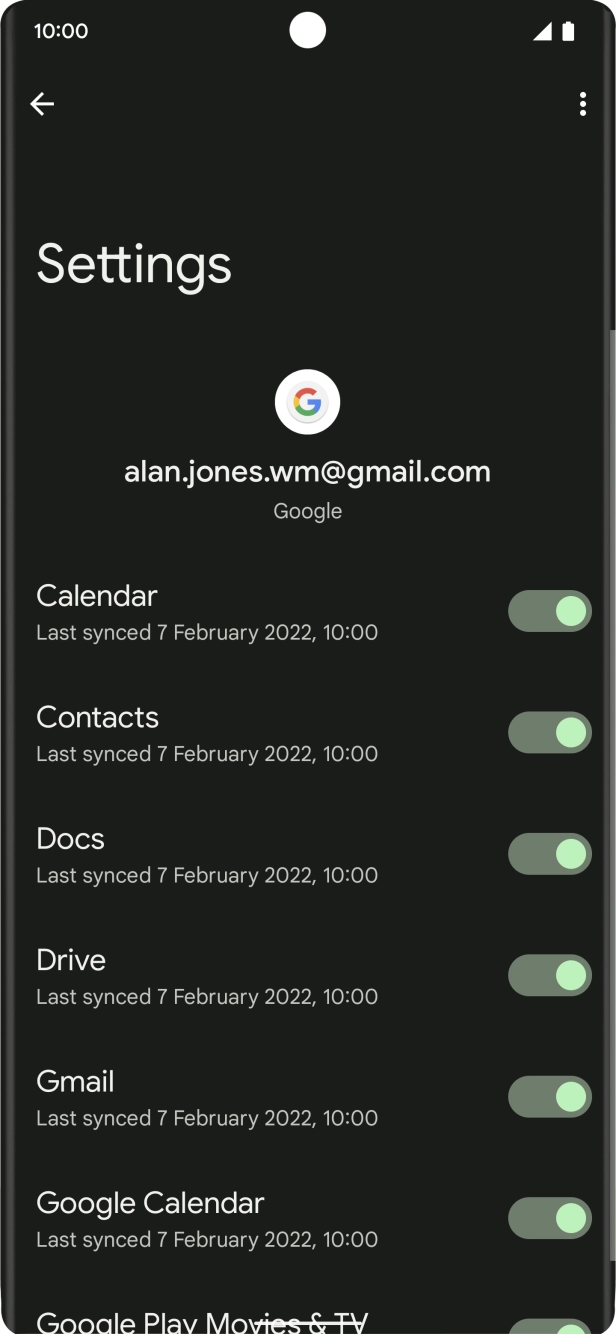Disable Gmail sync toggle
The height and width of the screenshot is (1334, 616).
coord(549,1097)
